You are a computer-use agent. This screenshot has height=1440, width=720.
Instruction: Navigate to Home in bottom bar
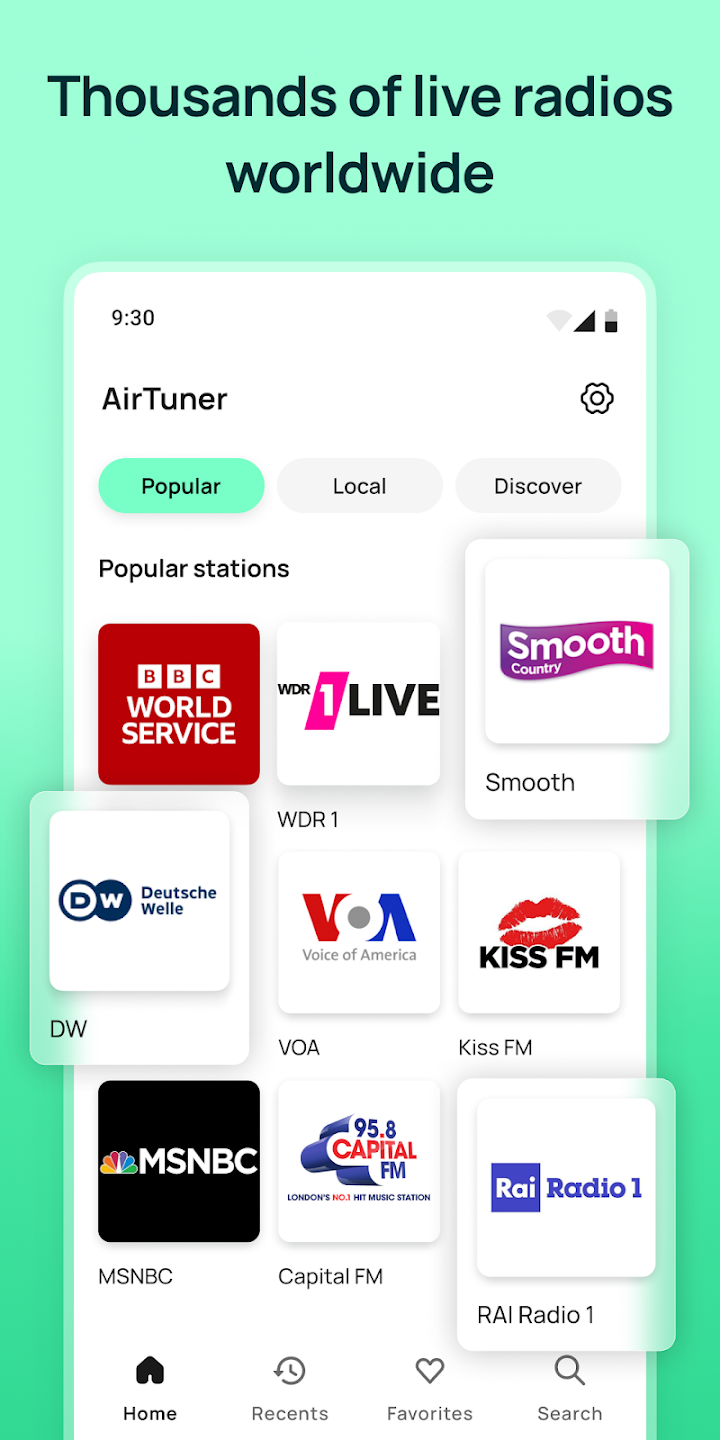click(x=149, y=1387)
